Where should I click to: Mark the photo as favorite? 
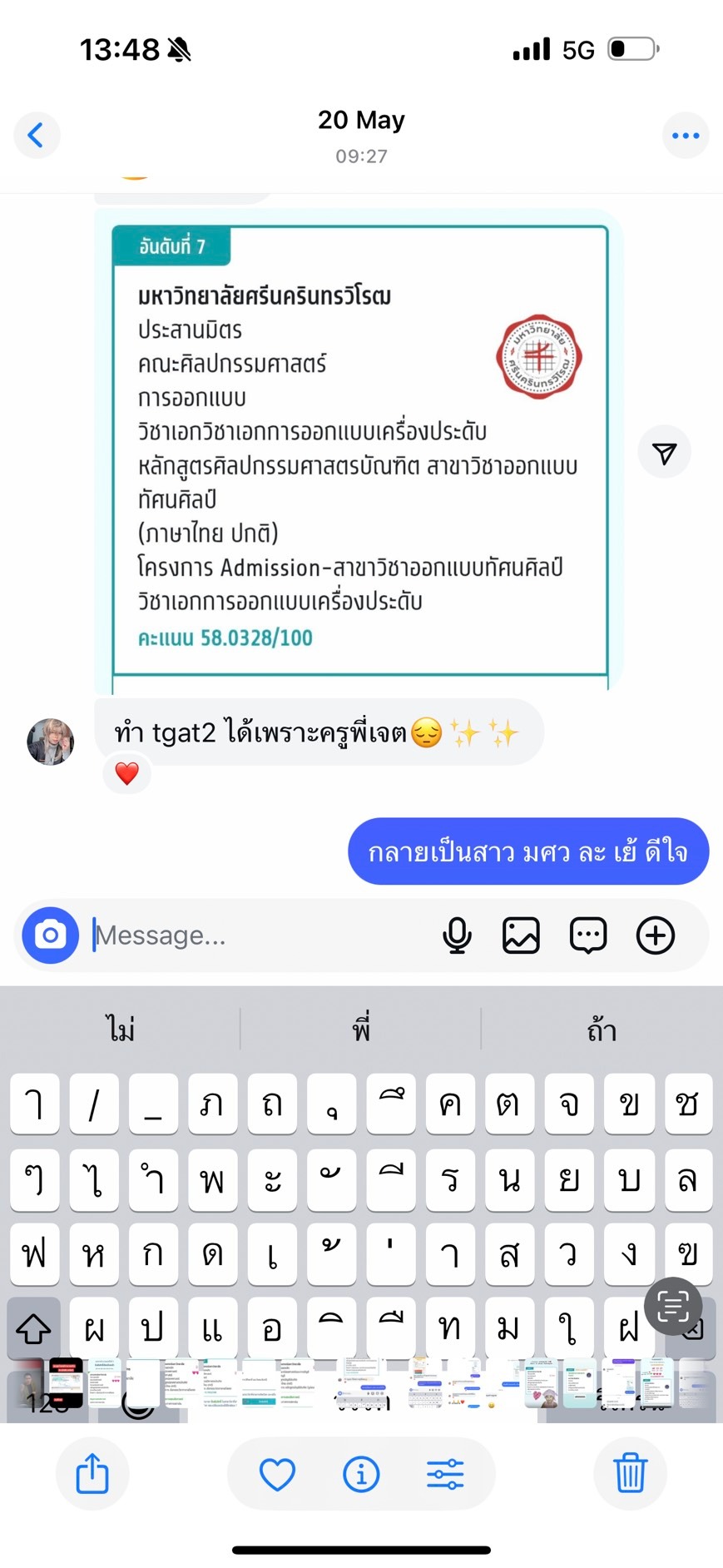click(277, 1475)
